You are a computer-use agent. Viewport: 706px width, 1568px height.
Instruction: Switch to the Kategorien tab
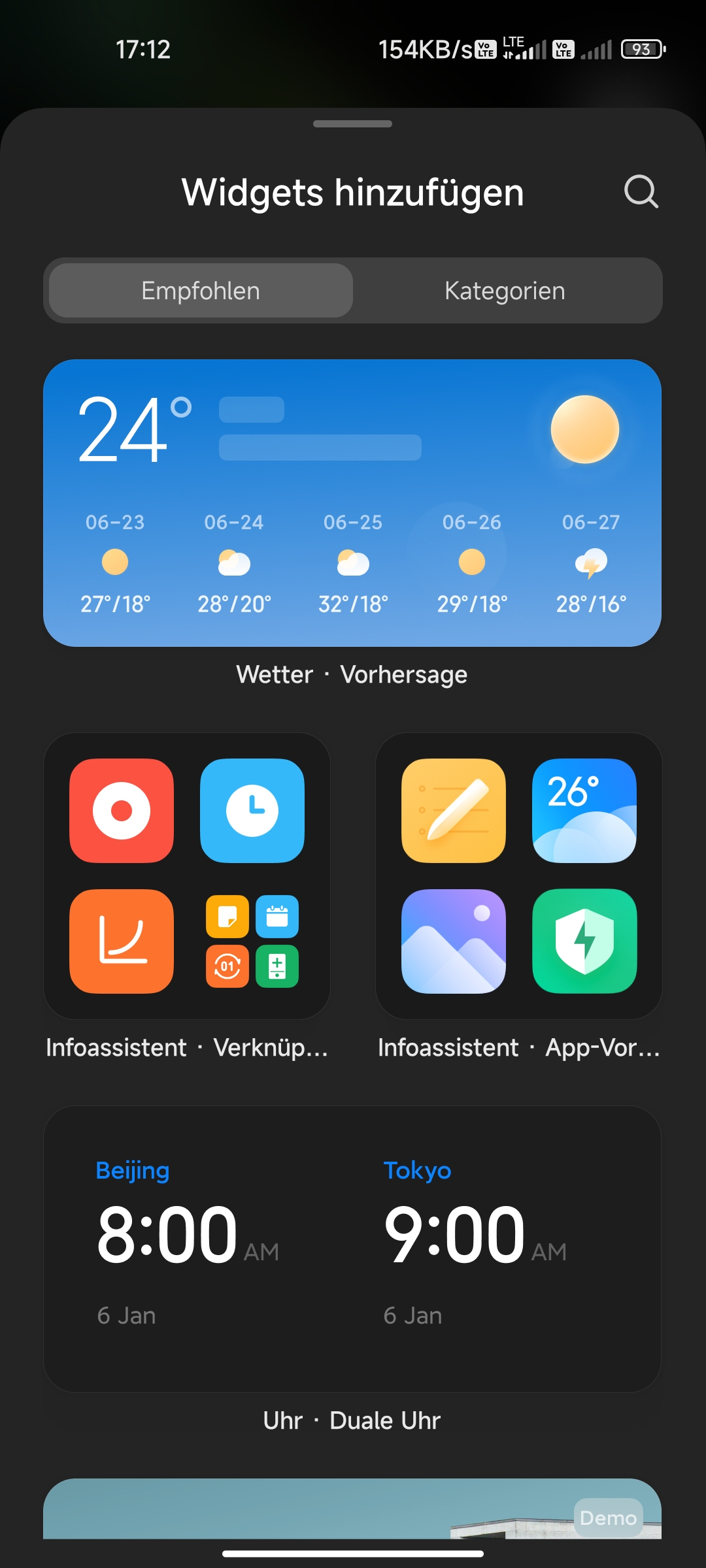(x=505, y=291)
